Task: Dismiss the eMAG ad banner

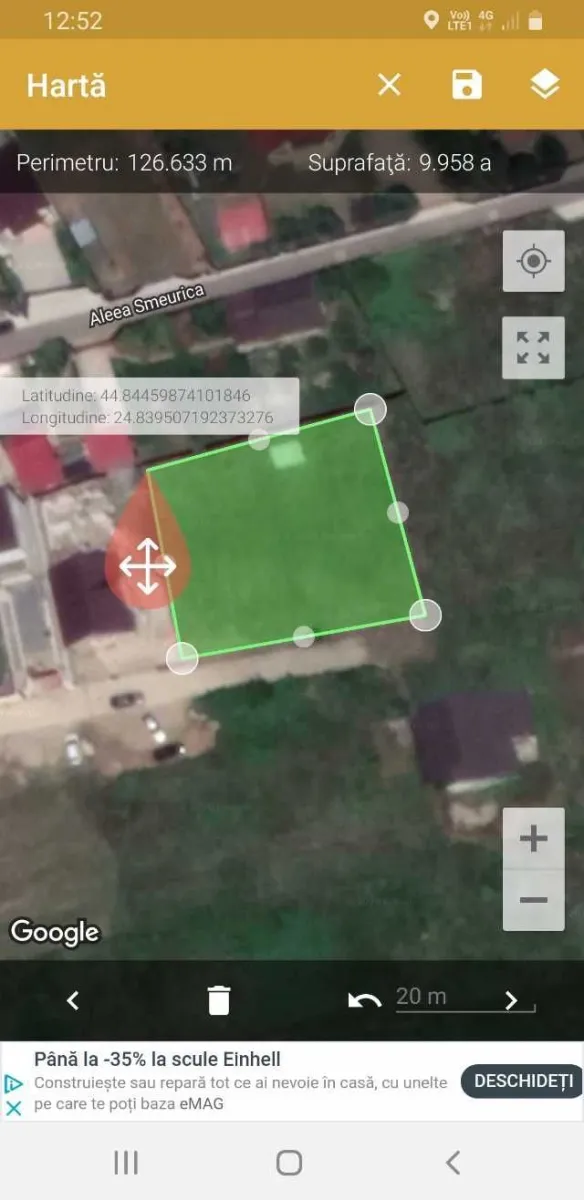Action: coord(14,1108)
